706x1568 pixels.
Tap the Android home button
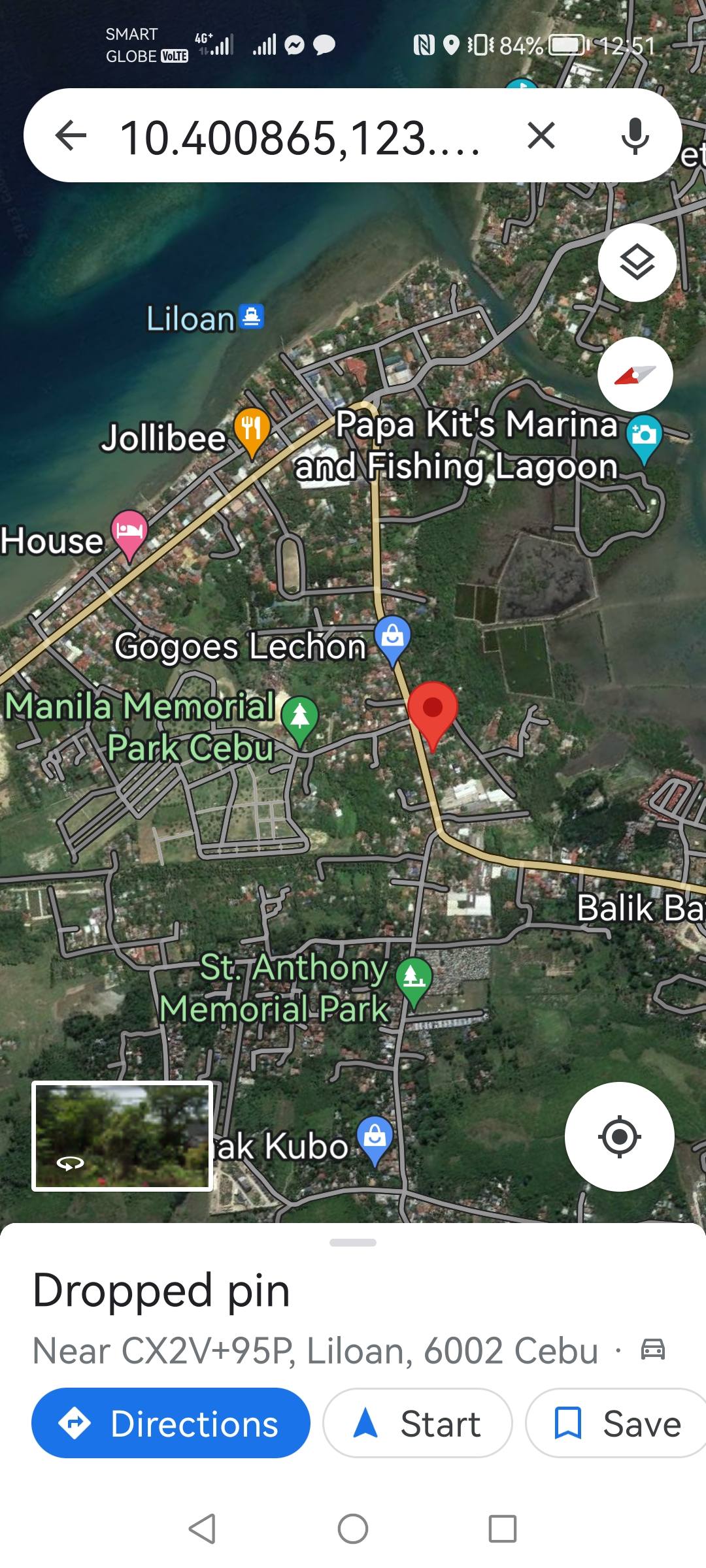353,1529
